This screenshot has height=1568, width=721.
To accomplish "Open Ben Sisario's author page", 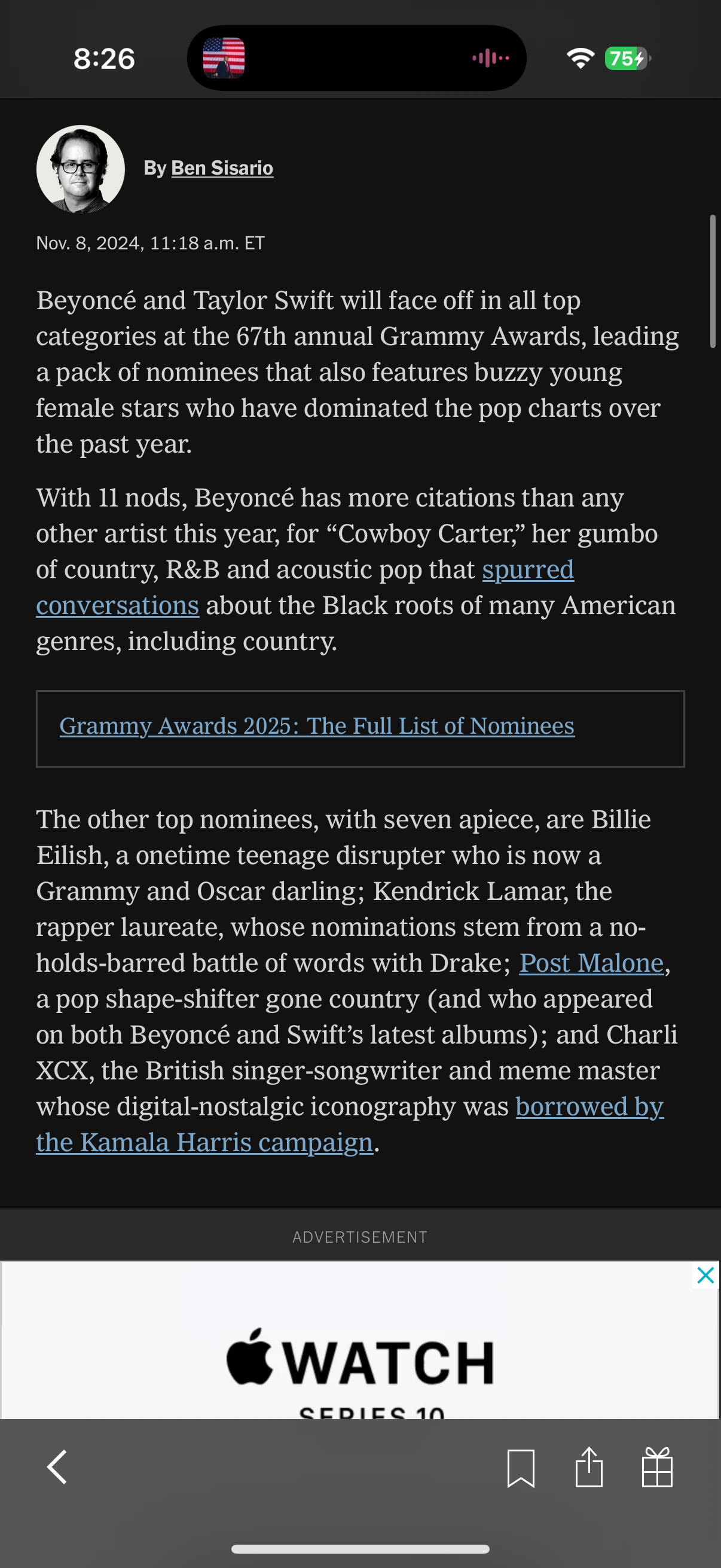I will click(222, 168).
